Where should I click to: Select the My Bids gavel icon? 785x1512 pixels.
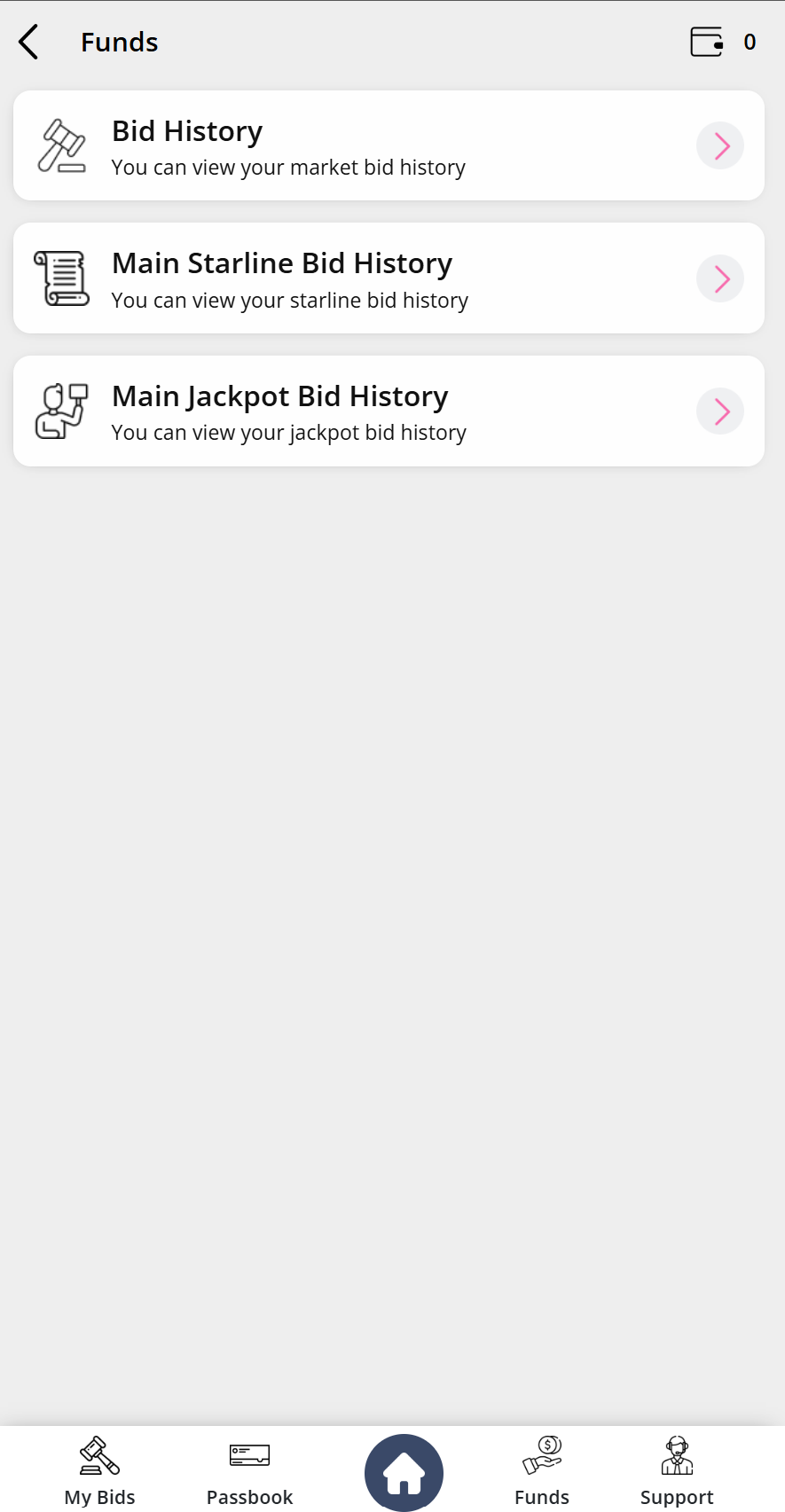pos(98,1456)
